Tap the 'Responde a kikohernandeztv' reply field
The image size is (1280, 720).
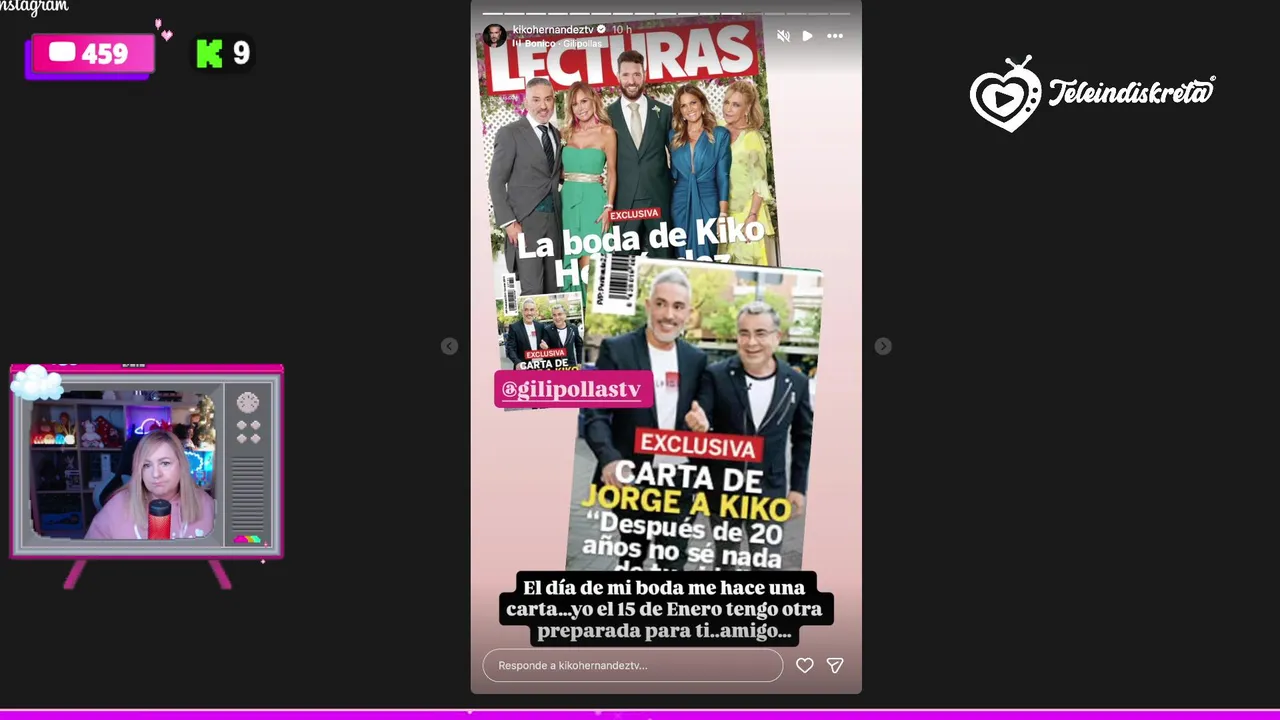point(632,665)
